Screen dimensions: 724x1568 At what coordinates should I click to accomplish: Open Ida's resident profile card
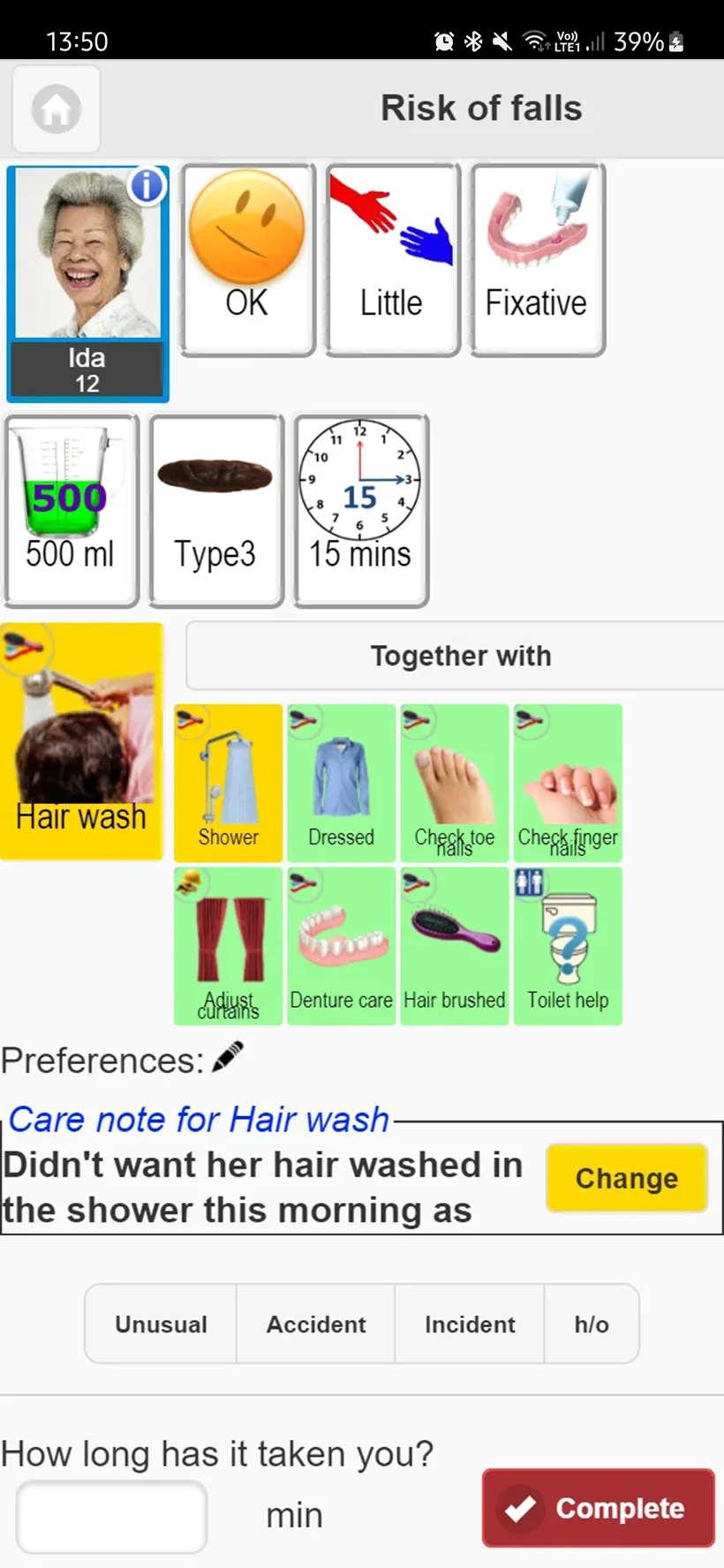[87, 282]
